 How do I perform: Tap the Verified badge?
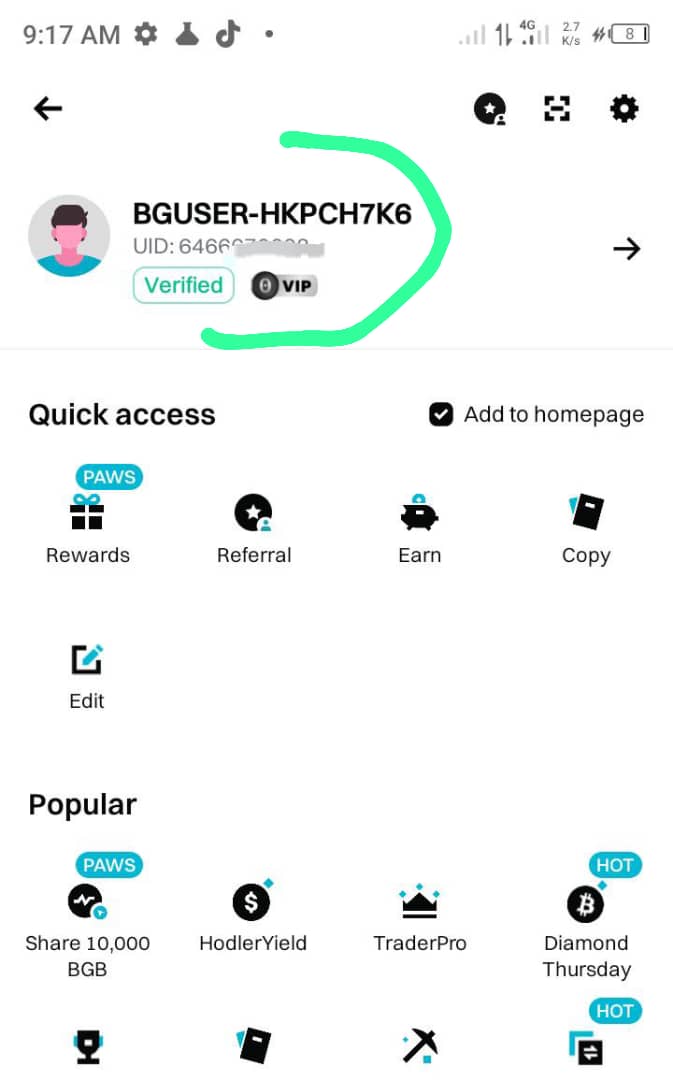(183, 286)
